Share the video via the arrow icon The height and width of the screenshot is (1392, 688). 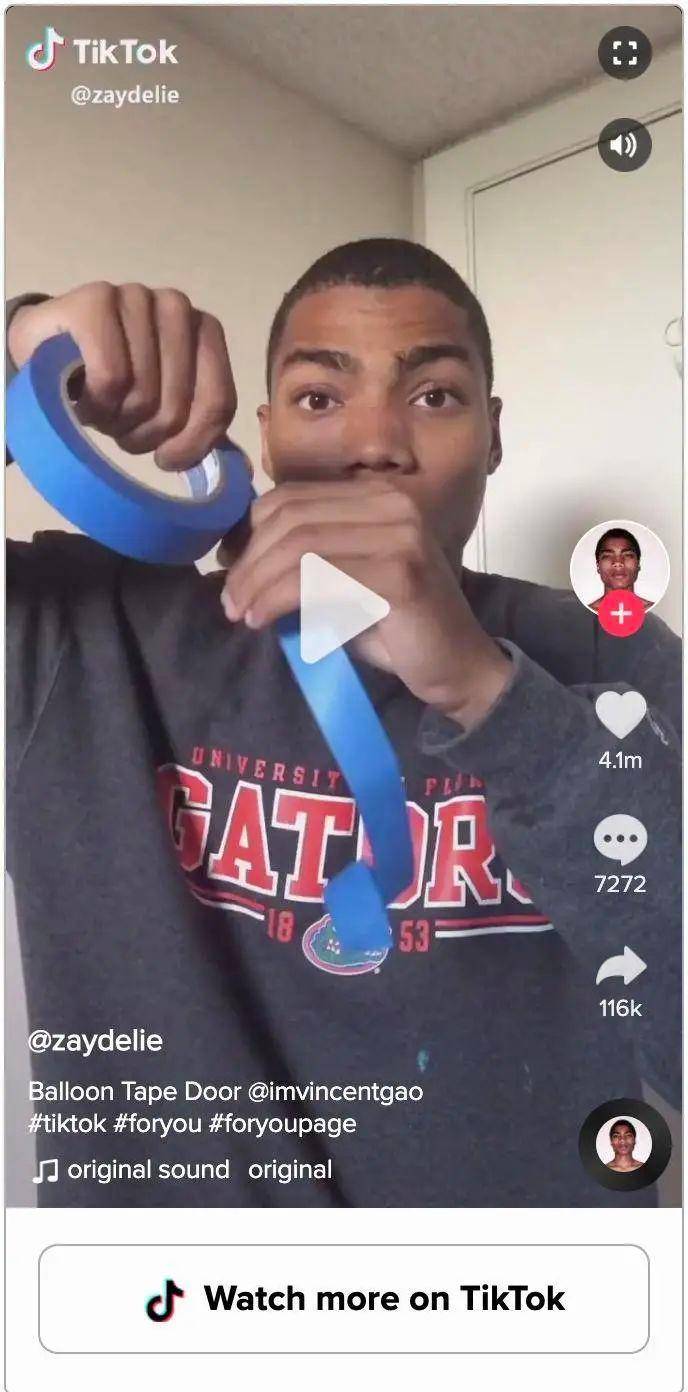coord(620,966)
